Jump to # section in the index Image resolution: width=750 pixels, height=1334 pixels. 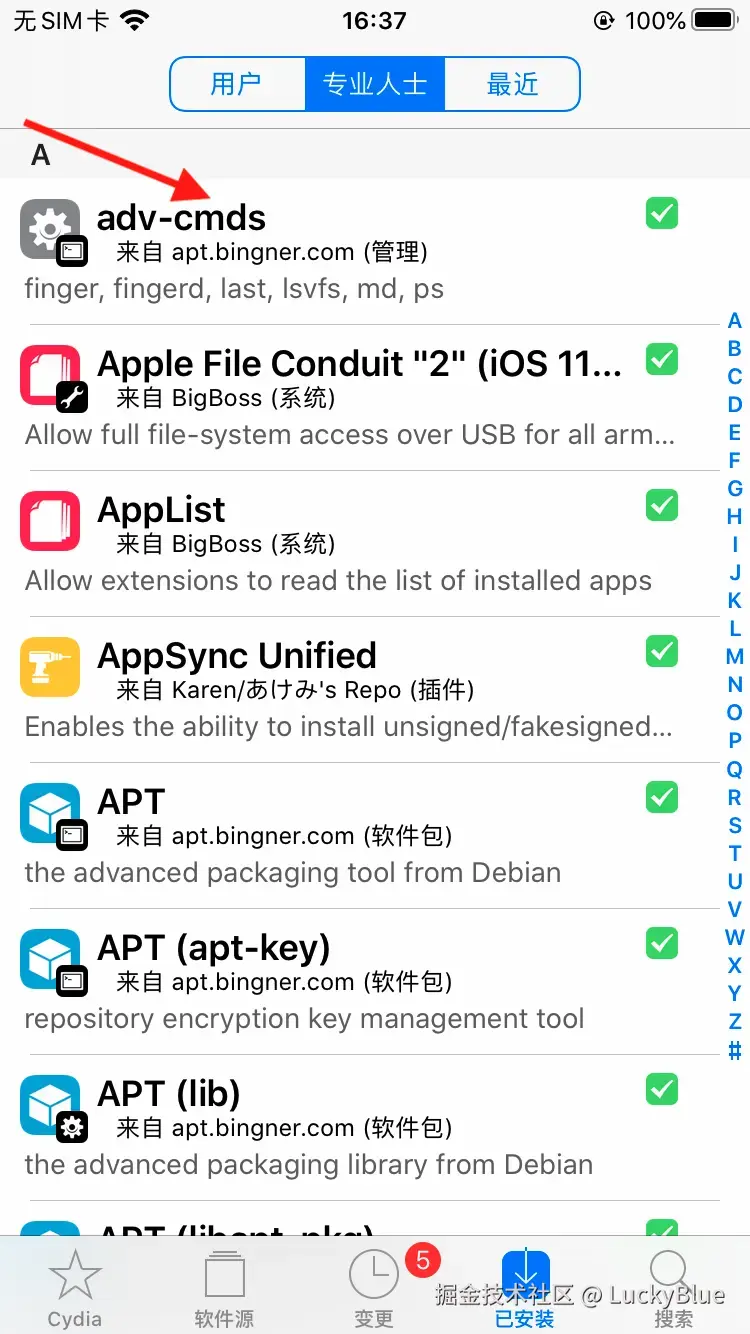(735, 1050)
